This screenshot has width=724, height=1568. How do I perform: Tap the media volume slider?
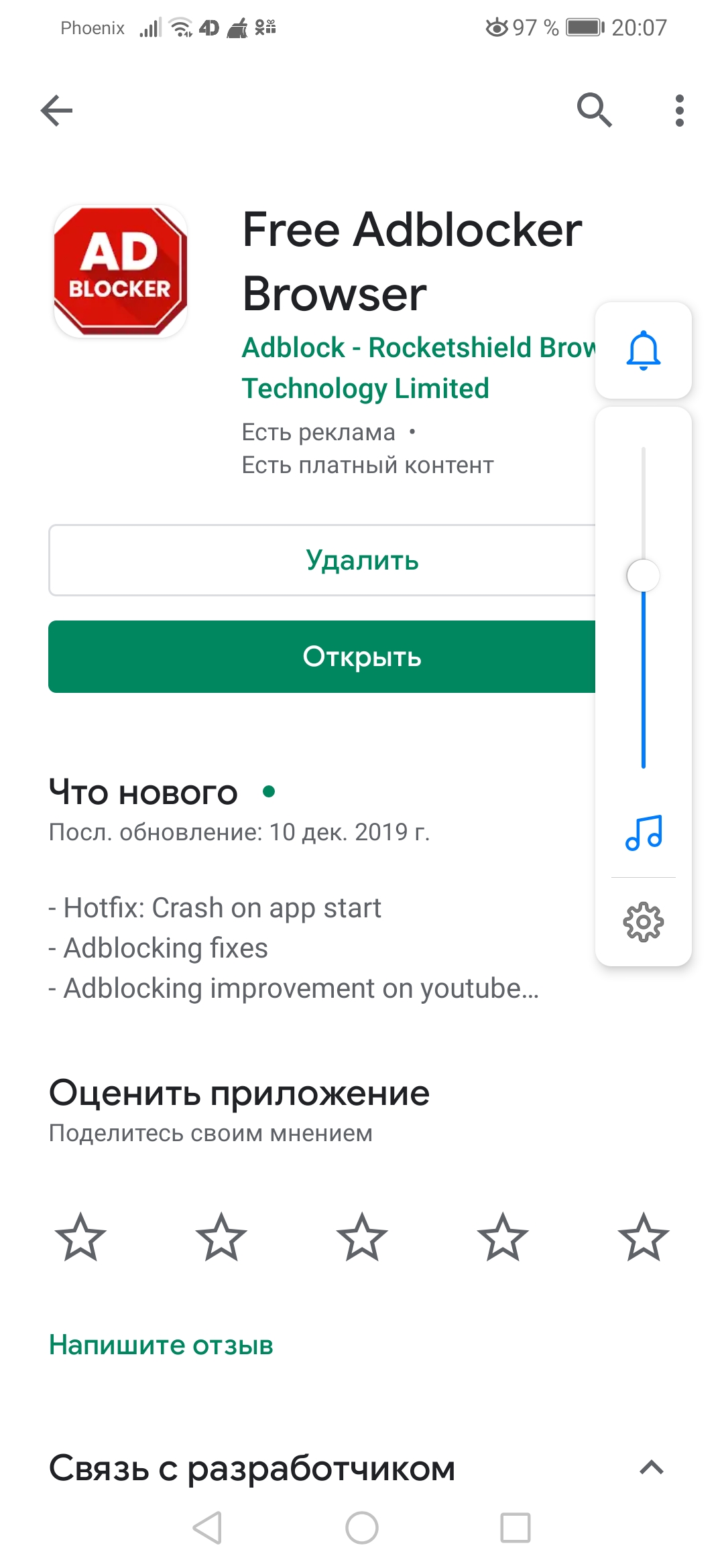(x=644, y=607)
